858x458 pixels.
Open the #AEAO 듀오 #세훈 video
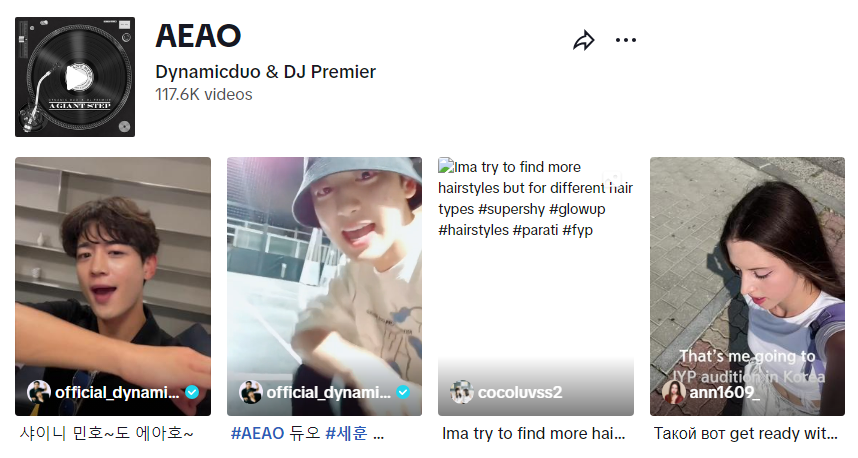click(x=324, y=285)
